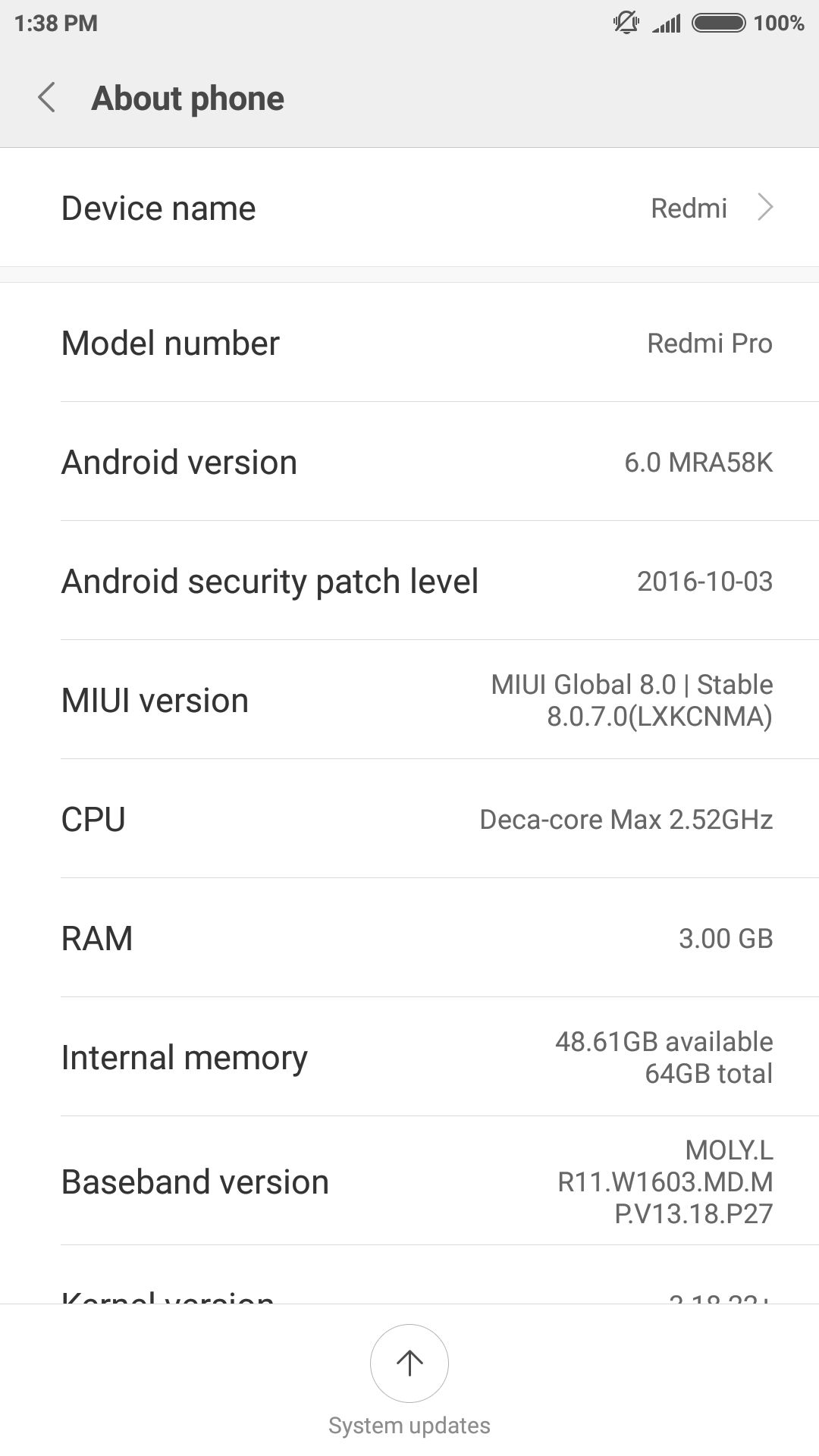
Task: Tap the Baseband version row
Action: (409, 1181)
